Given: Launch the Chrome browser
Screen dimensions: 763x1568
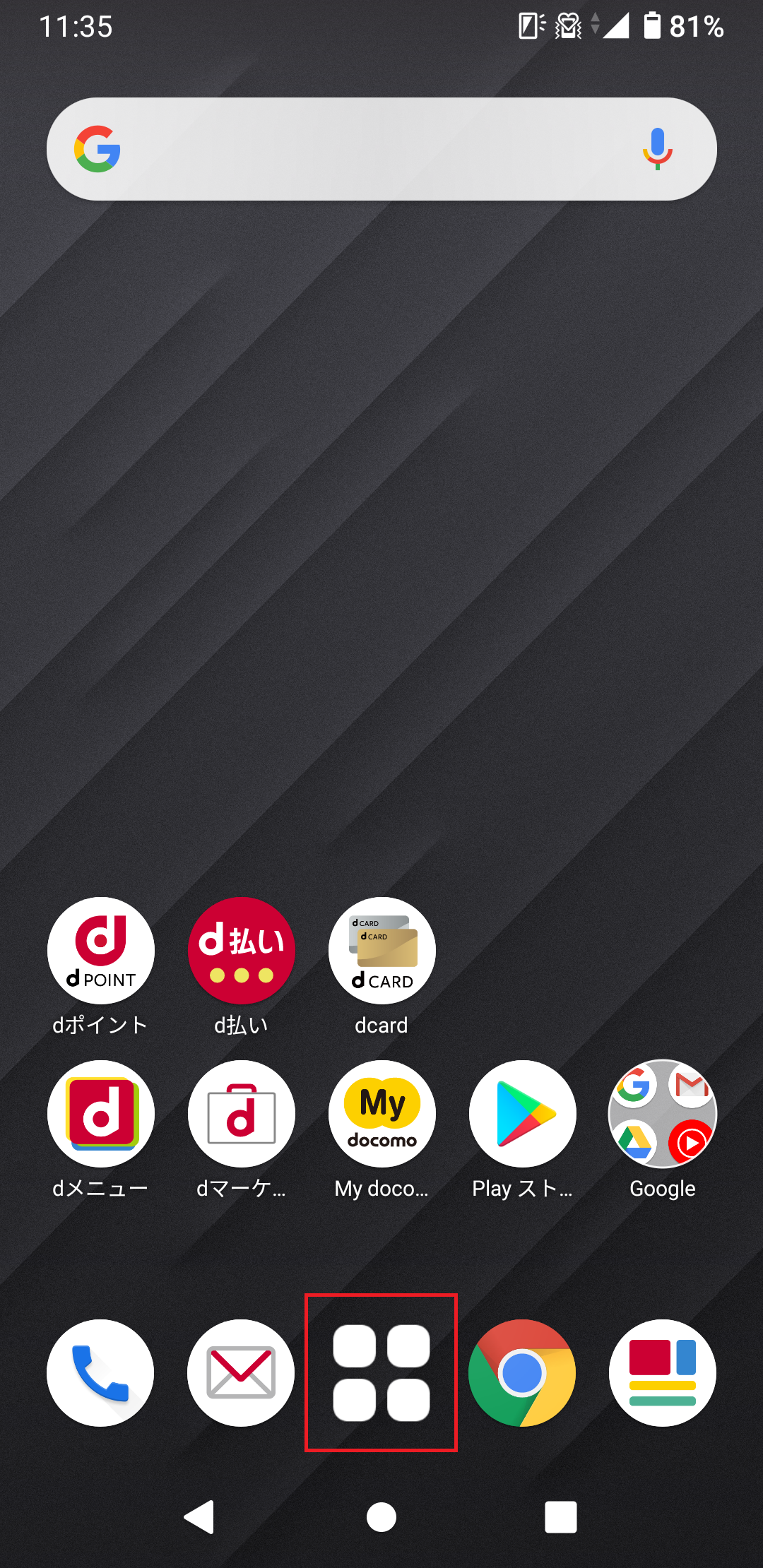Looking at the screenshot, I should 522,1373.
